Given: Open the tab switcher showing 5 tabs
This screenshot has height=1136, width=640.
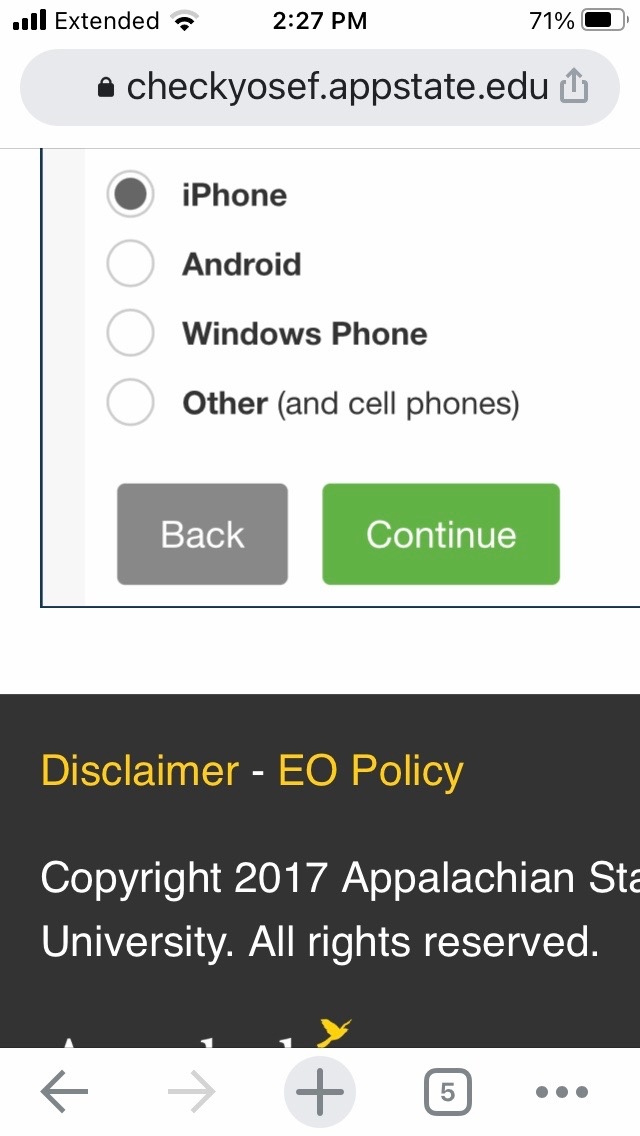Looking at the screenshot, I should coord(447,1091).
